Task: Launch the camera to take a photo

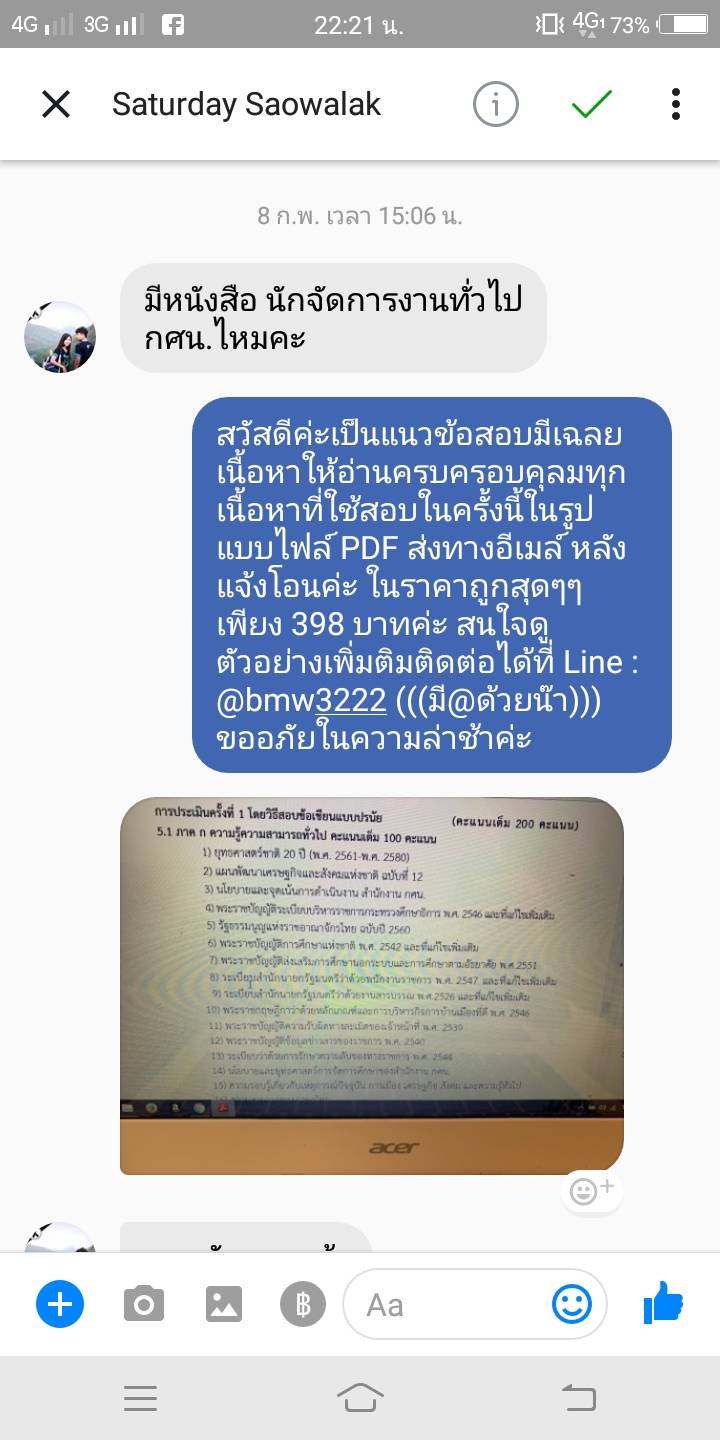Action: click(x=144, y=1304)
